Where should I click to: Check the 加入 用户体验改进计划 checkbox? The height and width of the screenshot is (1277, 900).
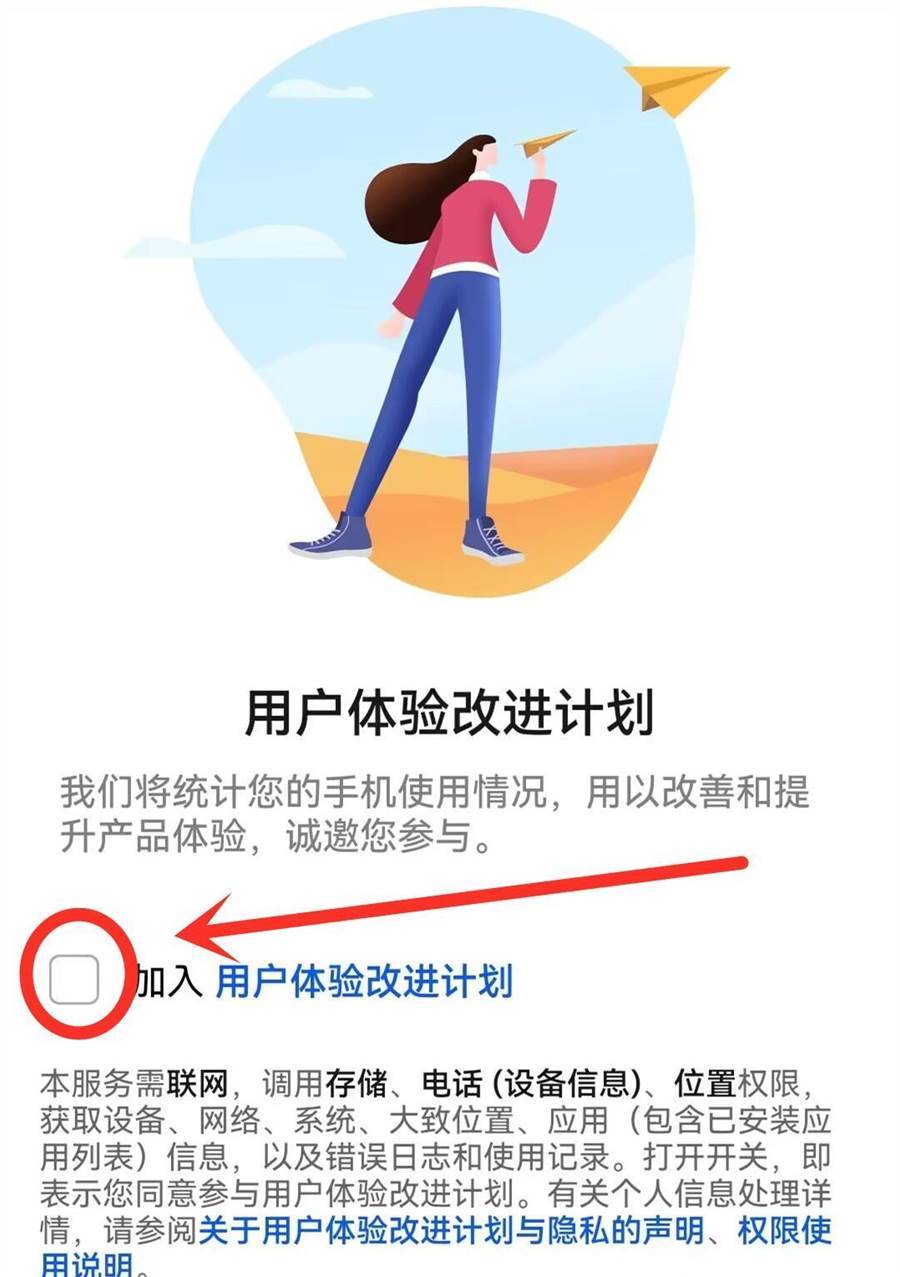pos(75,979)
